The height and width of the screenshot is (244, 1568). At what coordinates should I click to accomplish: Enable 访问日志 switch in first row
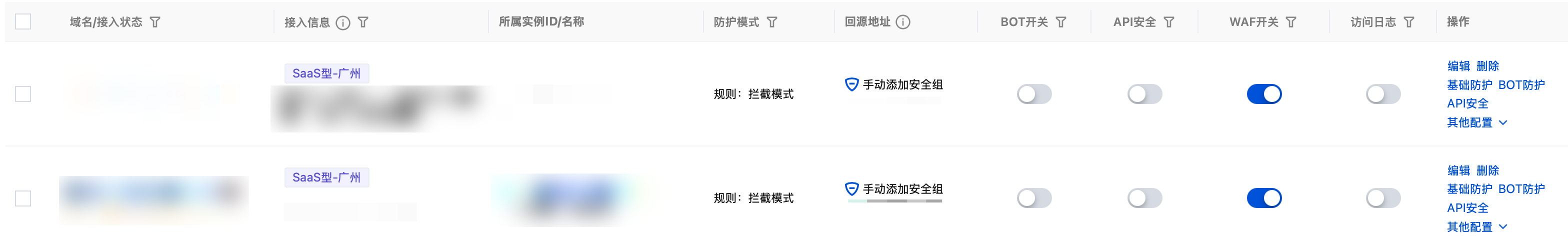(1383, 94)
